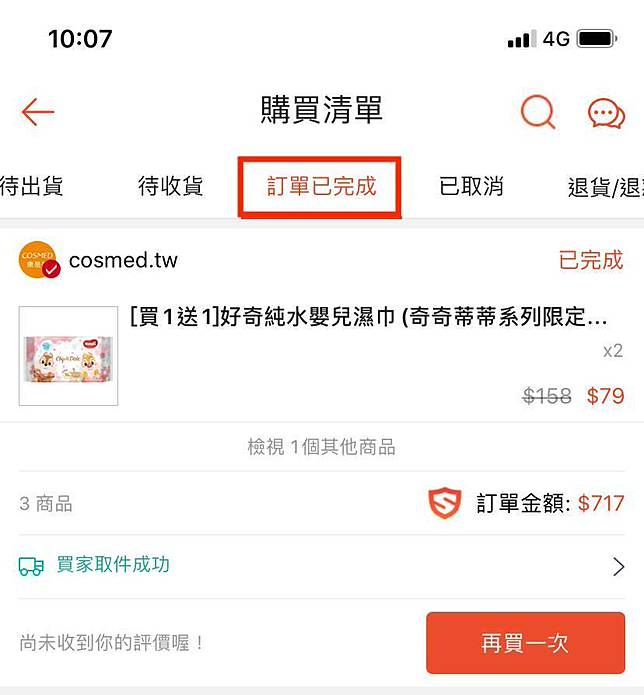Screen dimensions: 644x695
Task: Open search from the magnifier icon
Action: click(x=538, y=112)
